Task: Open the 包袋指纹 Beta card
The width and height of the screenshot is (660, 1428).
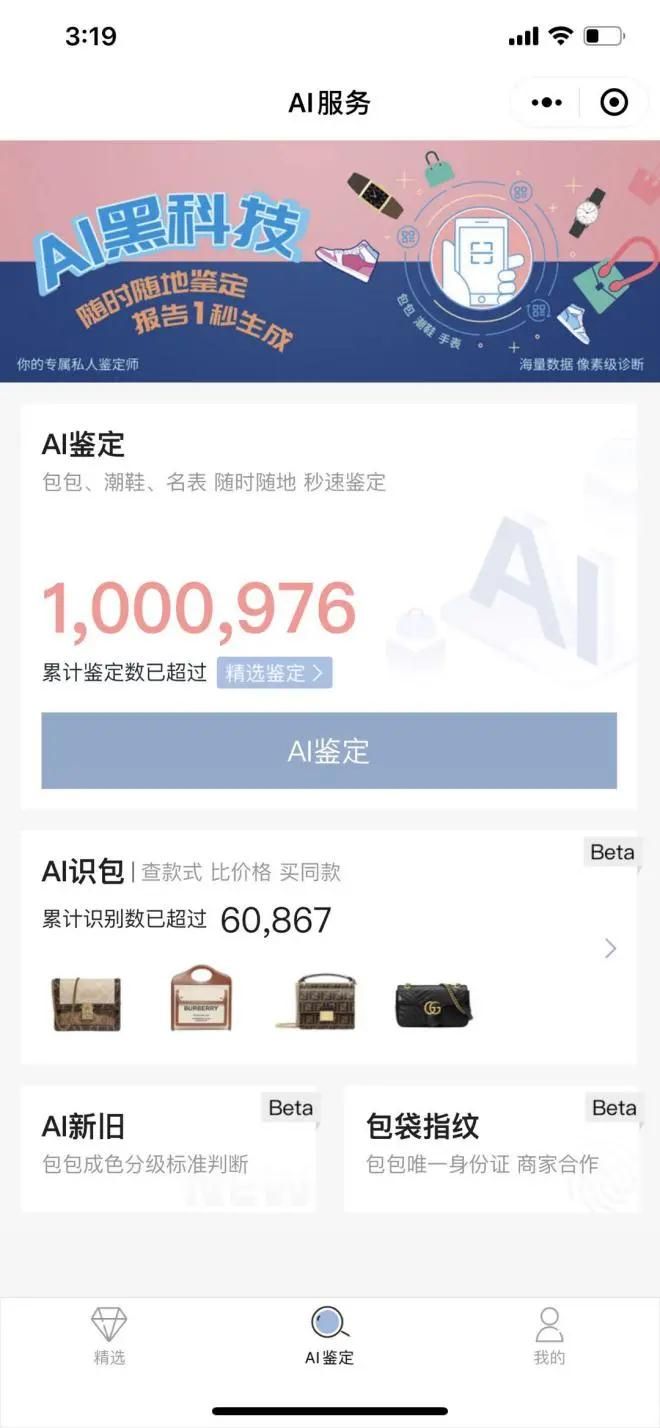Action: [x=491, y=1148]
